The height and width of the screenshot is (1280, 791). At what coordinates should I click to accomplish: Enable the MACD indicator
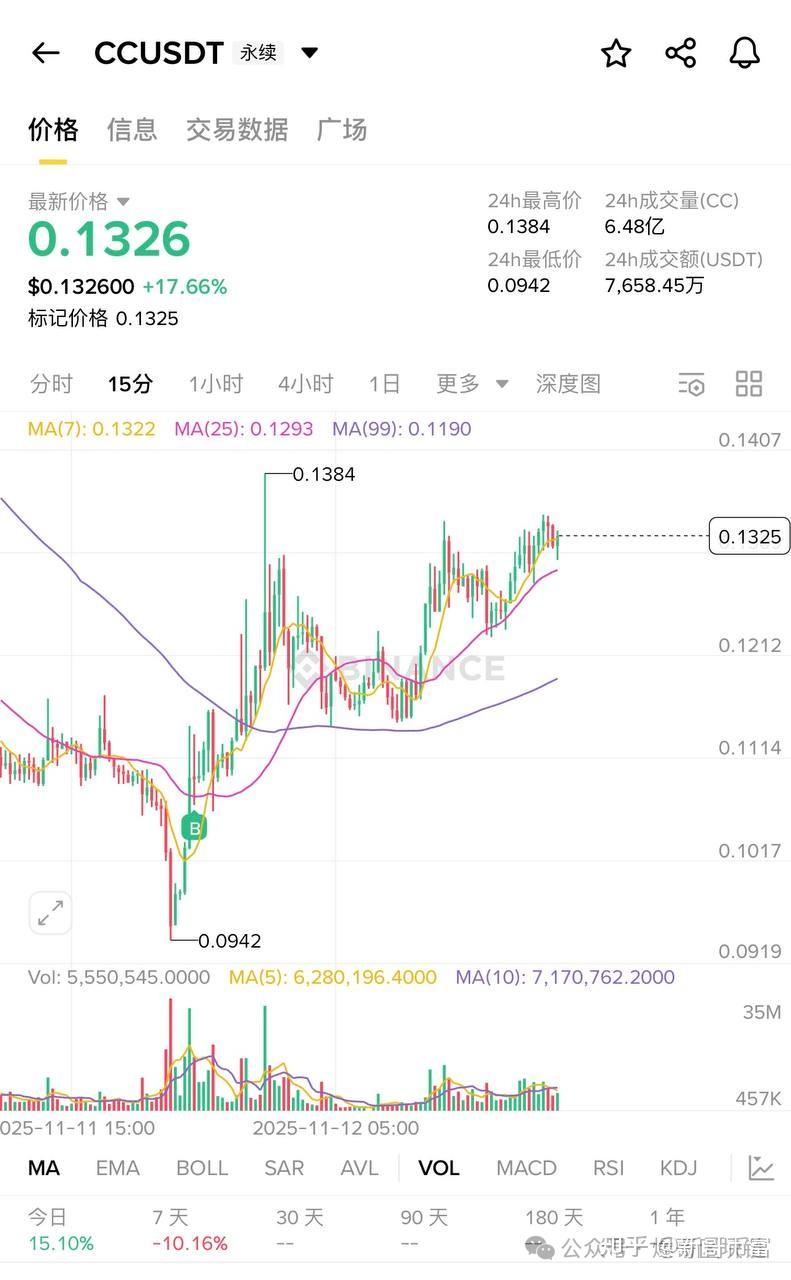pos(526,1167)
